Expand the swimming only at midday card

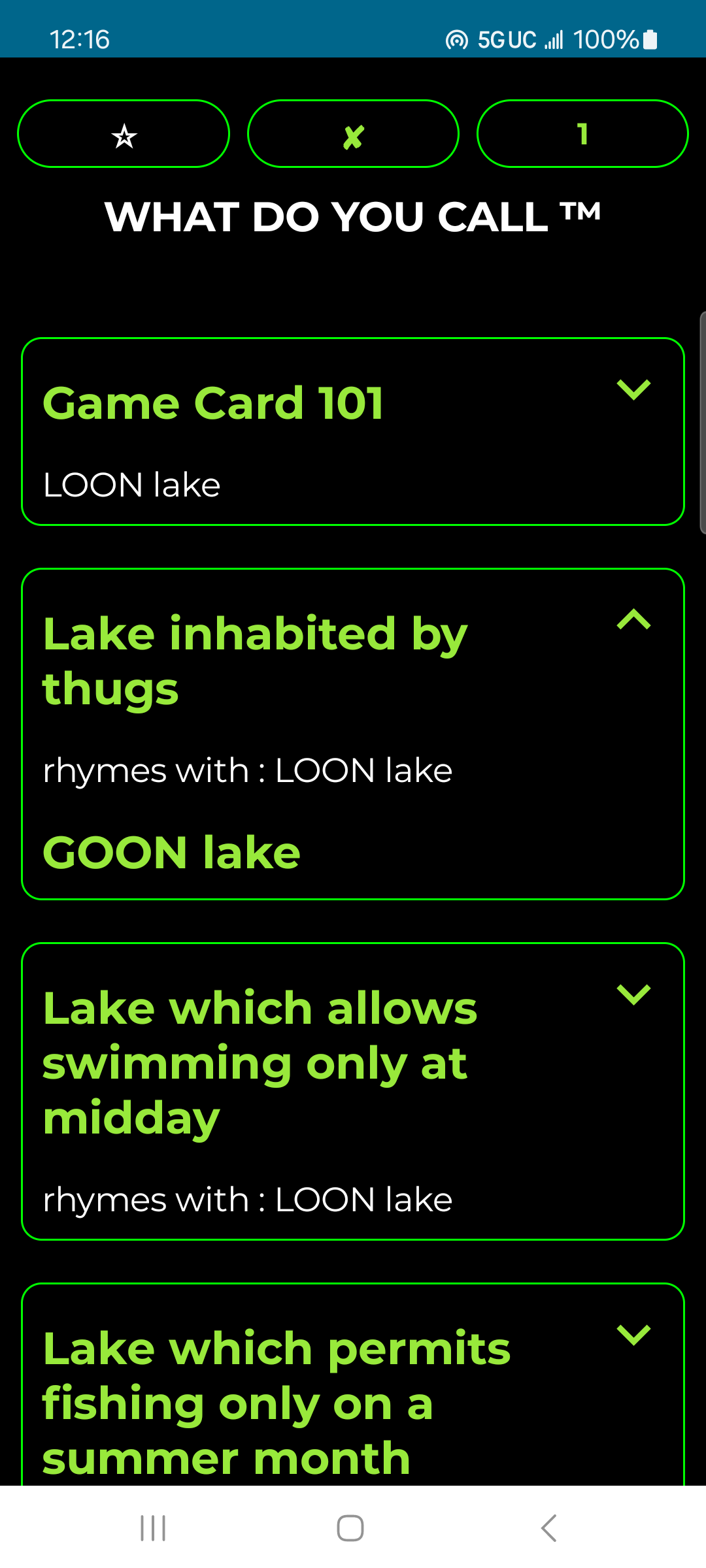click(633, 994)
